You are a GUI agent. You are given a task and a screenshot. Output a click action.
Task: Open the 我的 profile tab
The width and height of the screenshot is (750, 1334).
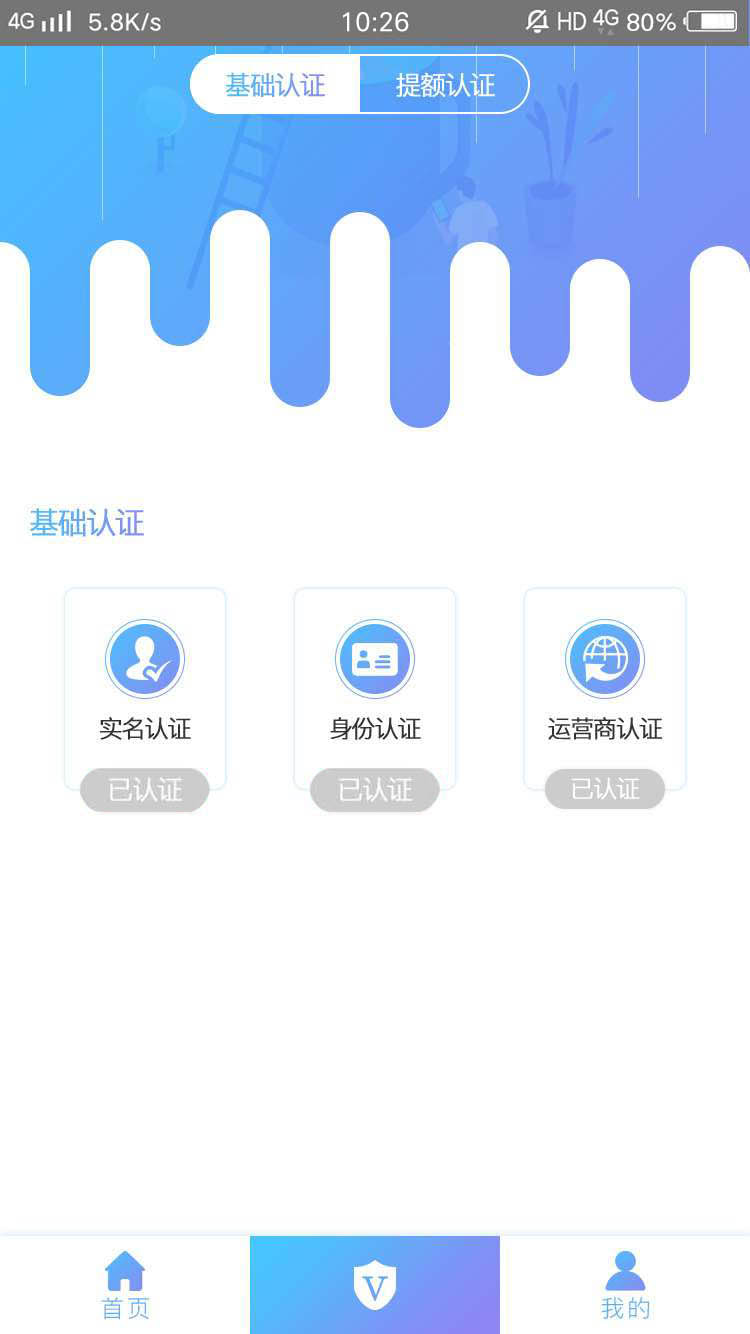tap(625, 1285)
